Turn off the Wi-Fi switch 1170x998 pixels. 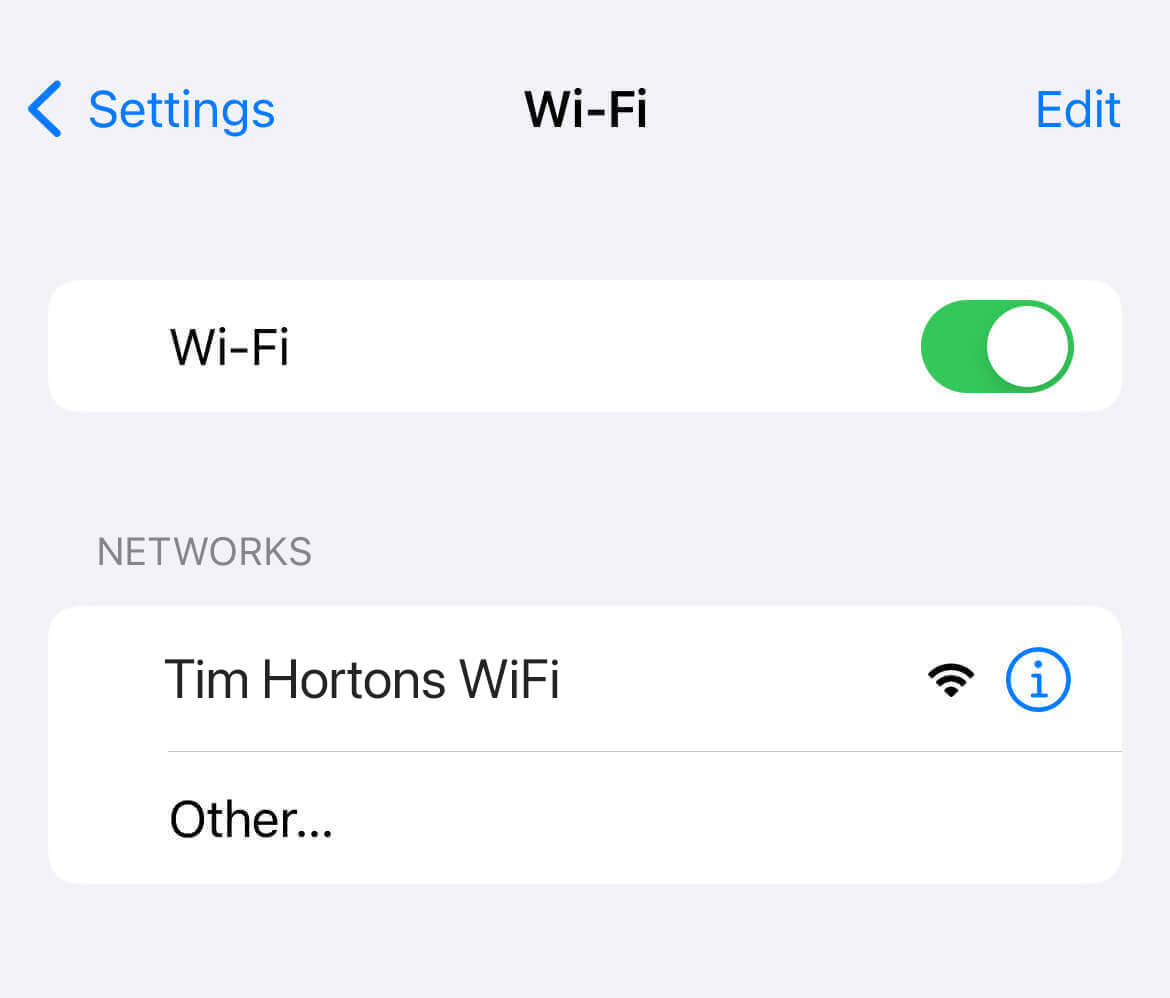996,346
